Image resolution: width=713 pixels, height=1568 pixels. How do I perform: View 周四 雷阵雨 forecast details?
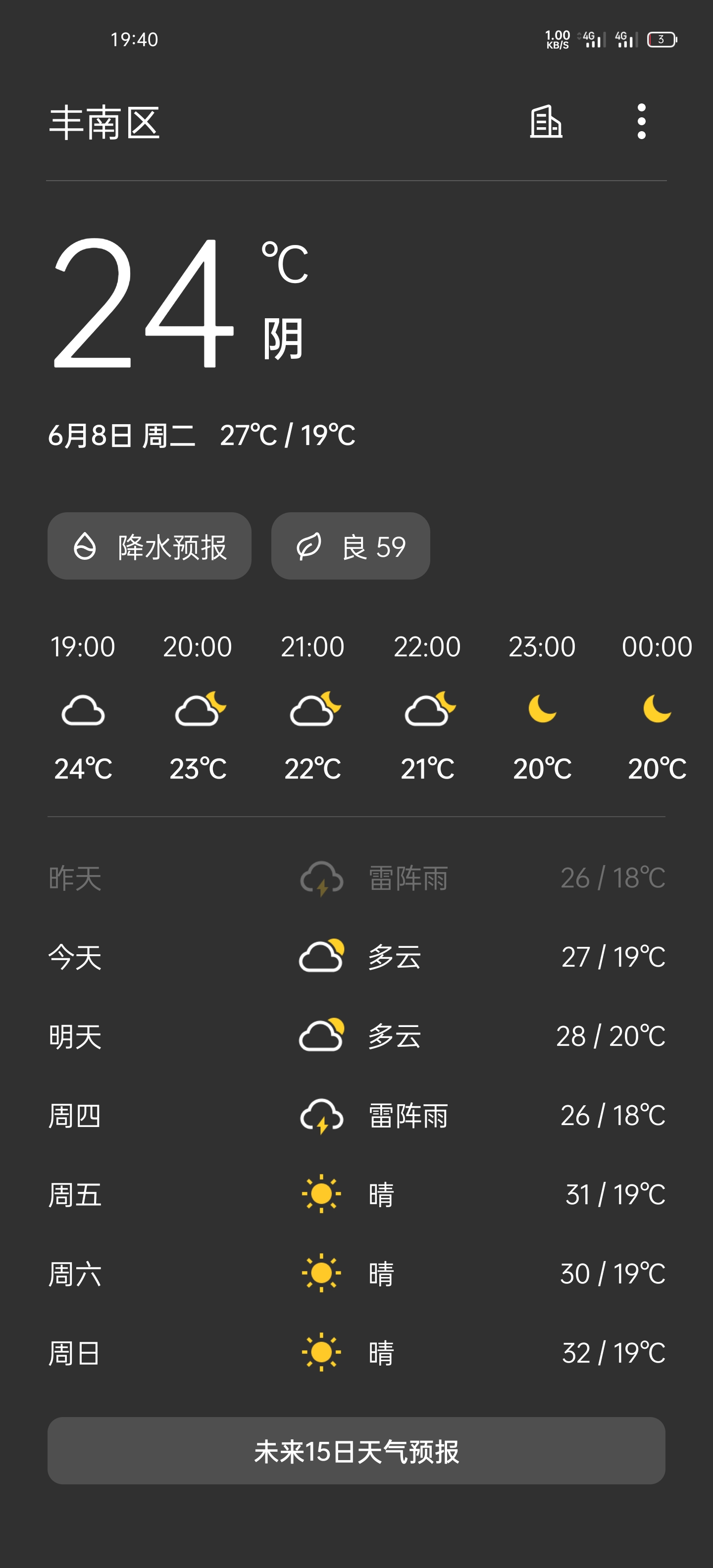[x=356, y=1115]
